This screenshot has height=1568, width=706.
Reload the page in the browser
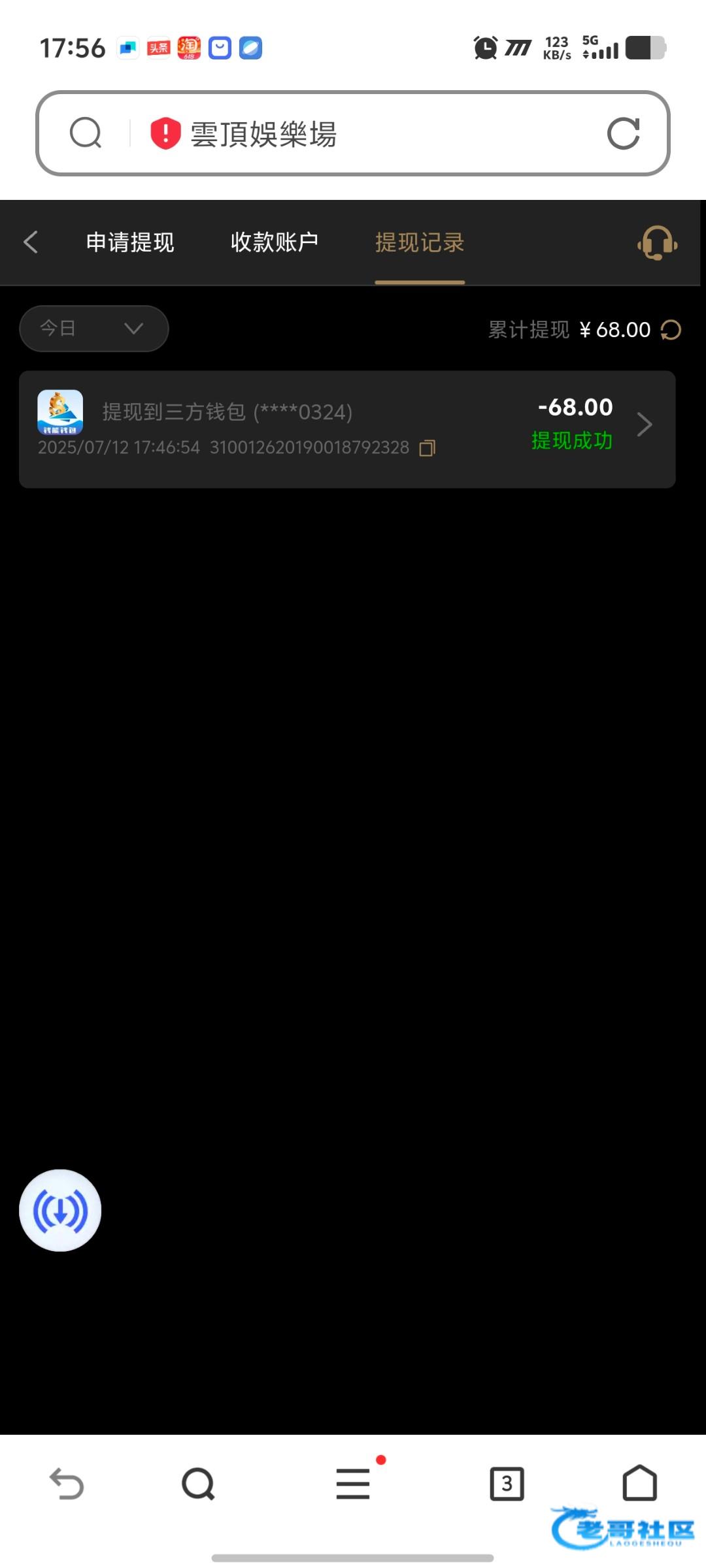coord(623,134)
